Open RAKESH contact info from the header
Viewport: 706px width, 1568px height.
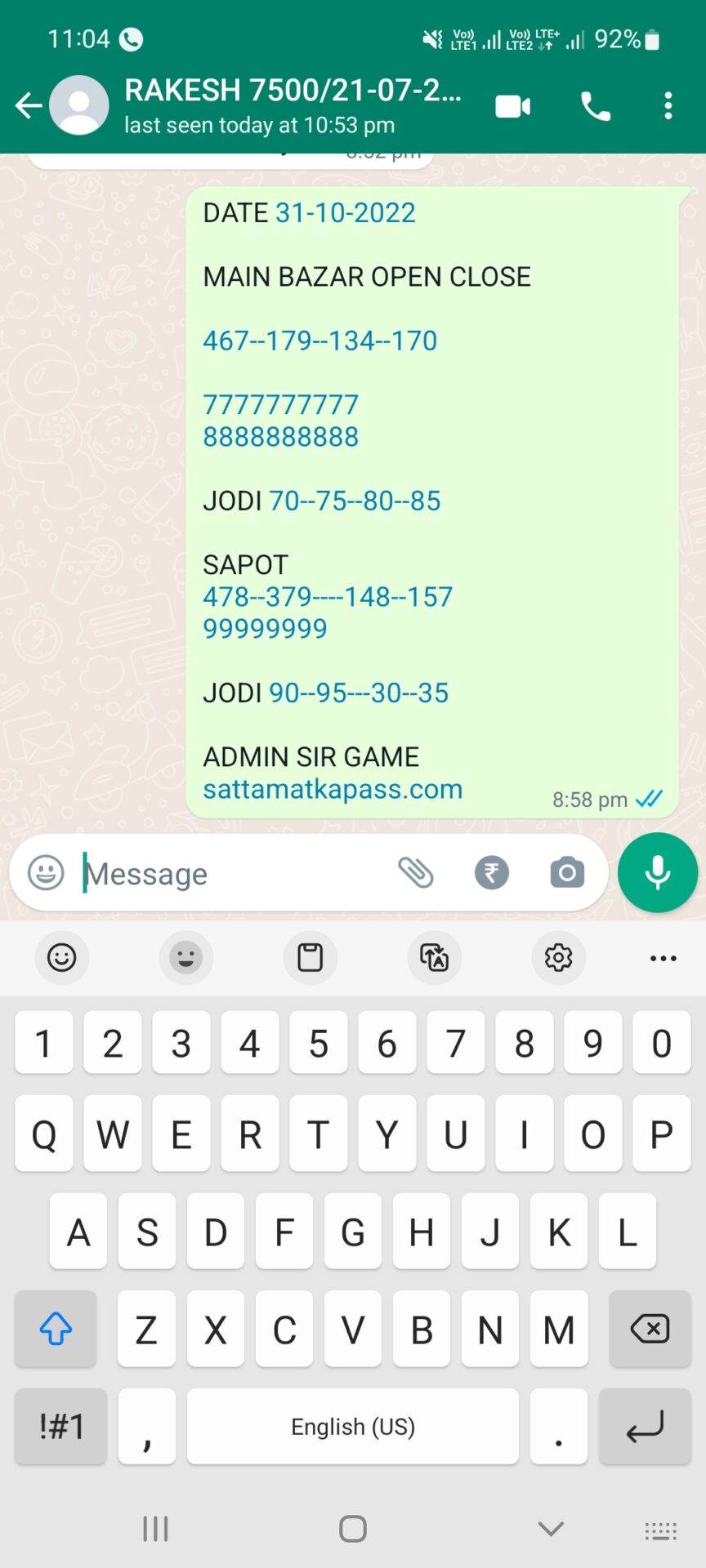pyautogui.click(x=293, y=105)
